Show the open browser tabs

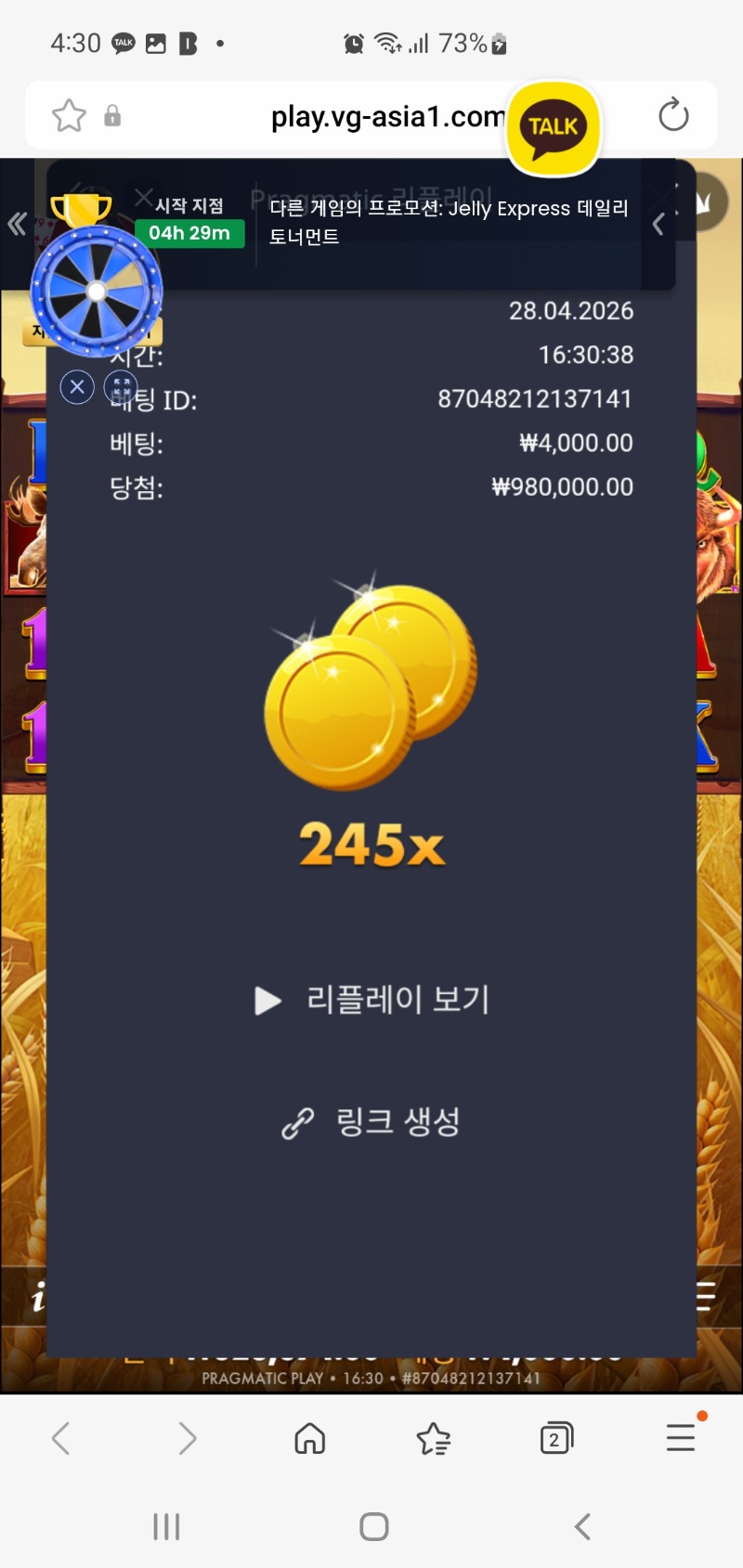click(555, 1439)
